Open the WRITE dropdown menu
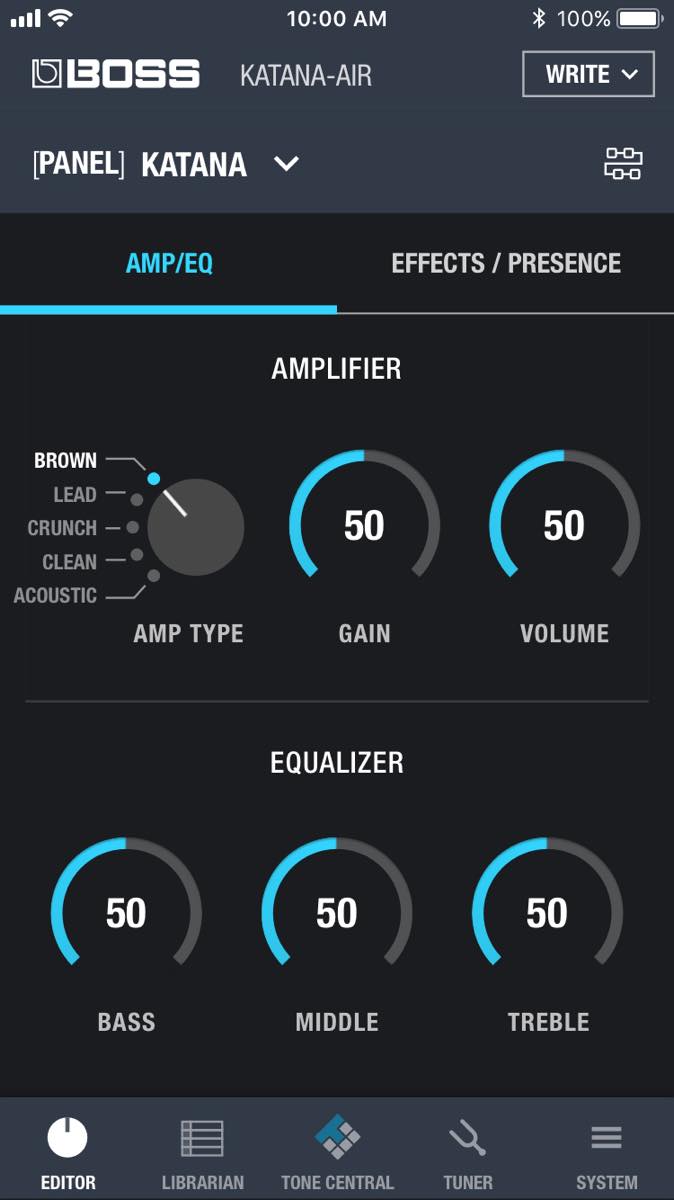The image size is (674, 1200). coord(588,75)
